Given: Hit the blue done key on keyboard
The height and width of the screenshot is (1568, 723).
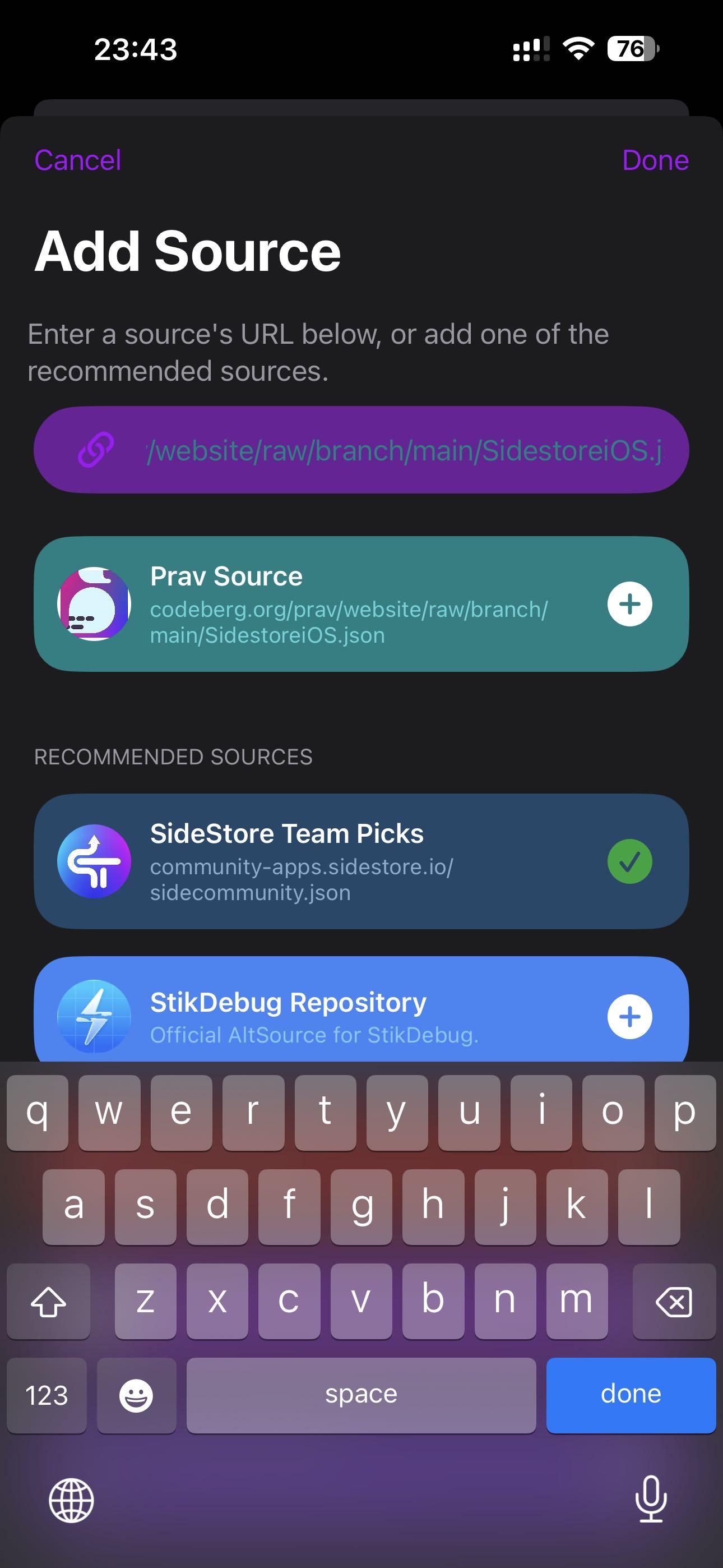Looking at the screenshot, I should pyautogui.click(x=631, y=1394).
